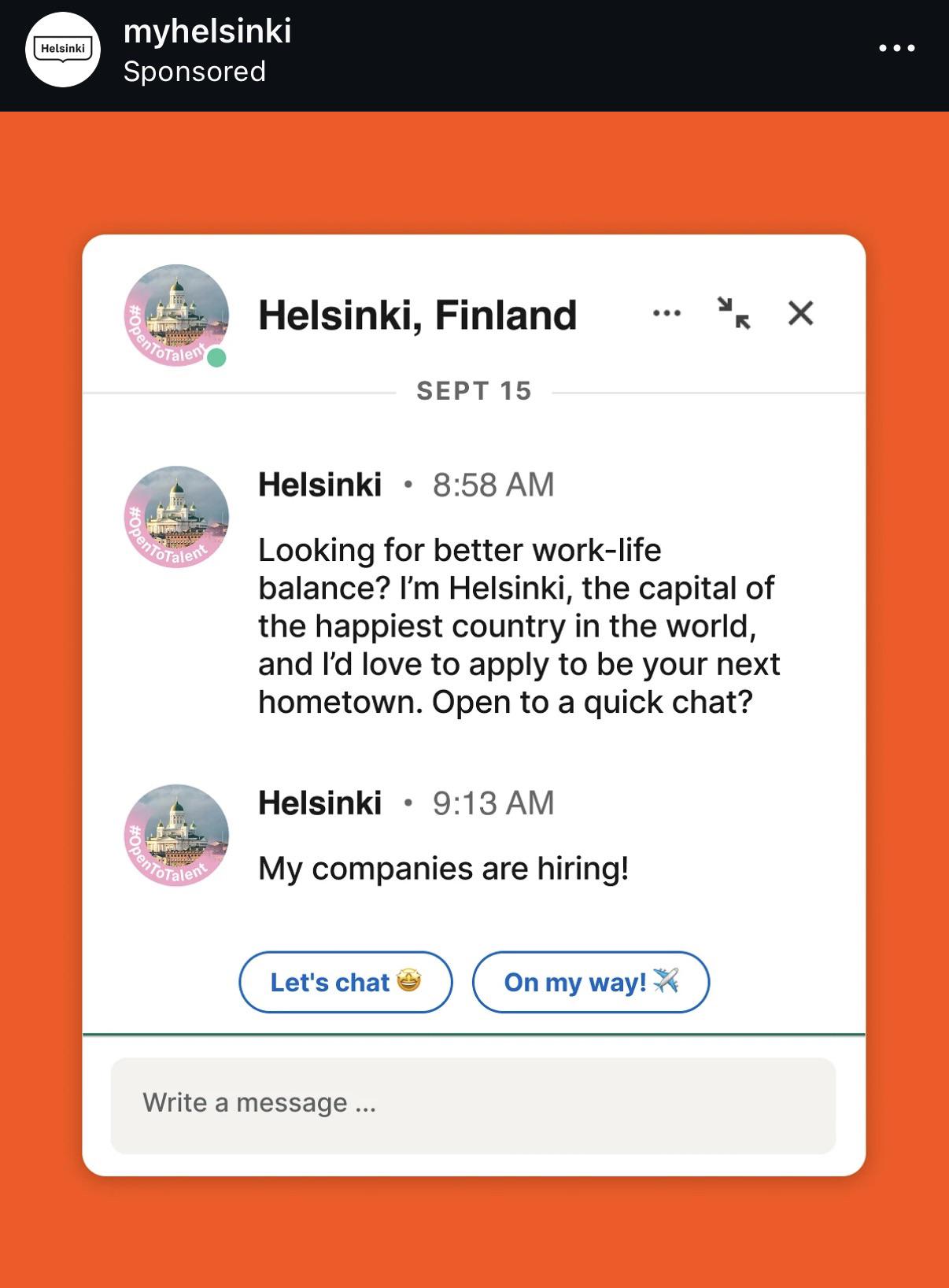Tap the myhelsinki account name
Image resolution: width=949 pixels, height=1288 pixels.
(207, 31)
